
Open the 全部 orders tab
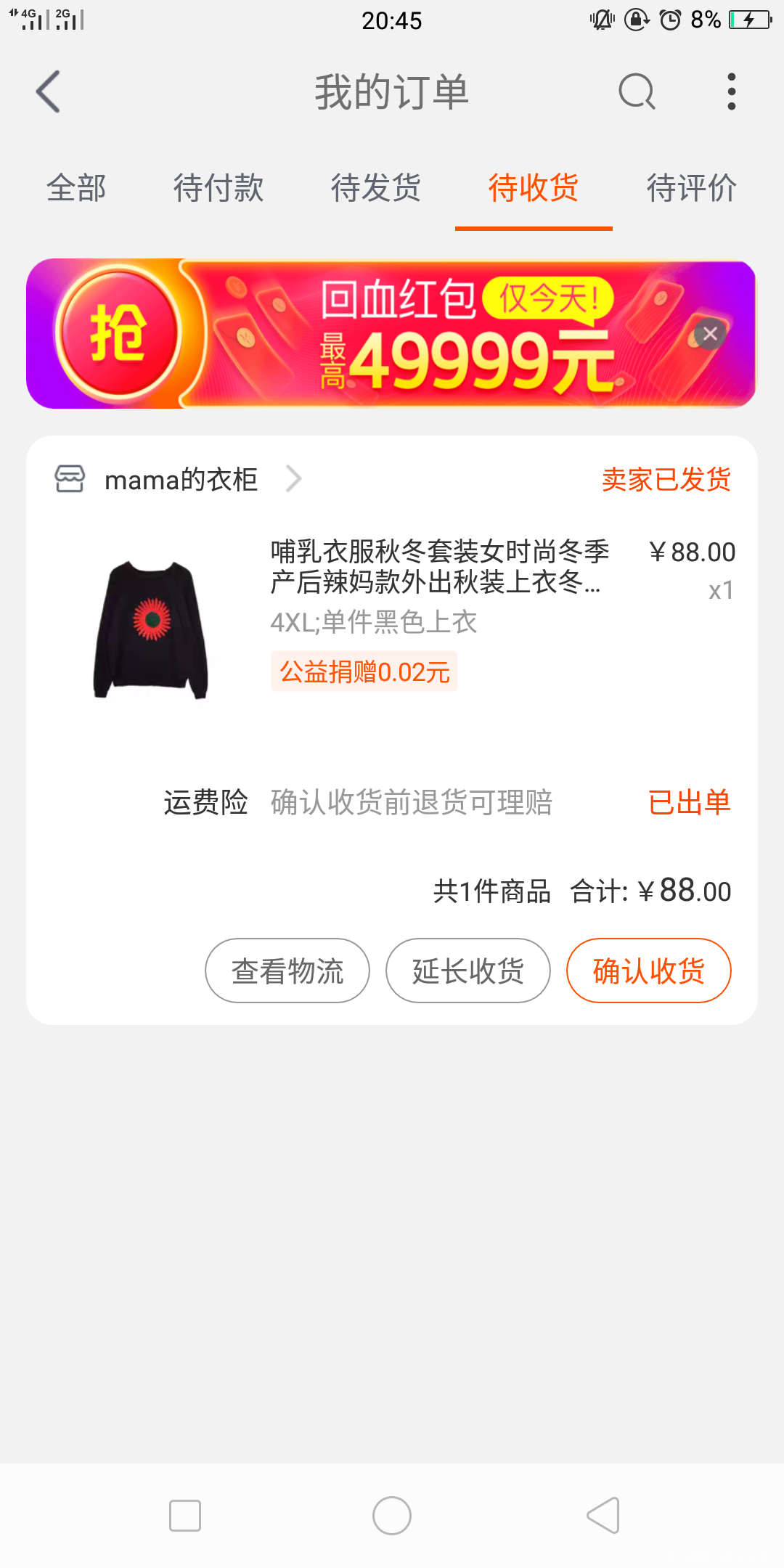click(x=75, y=188)
